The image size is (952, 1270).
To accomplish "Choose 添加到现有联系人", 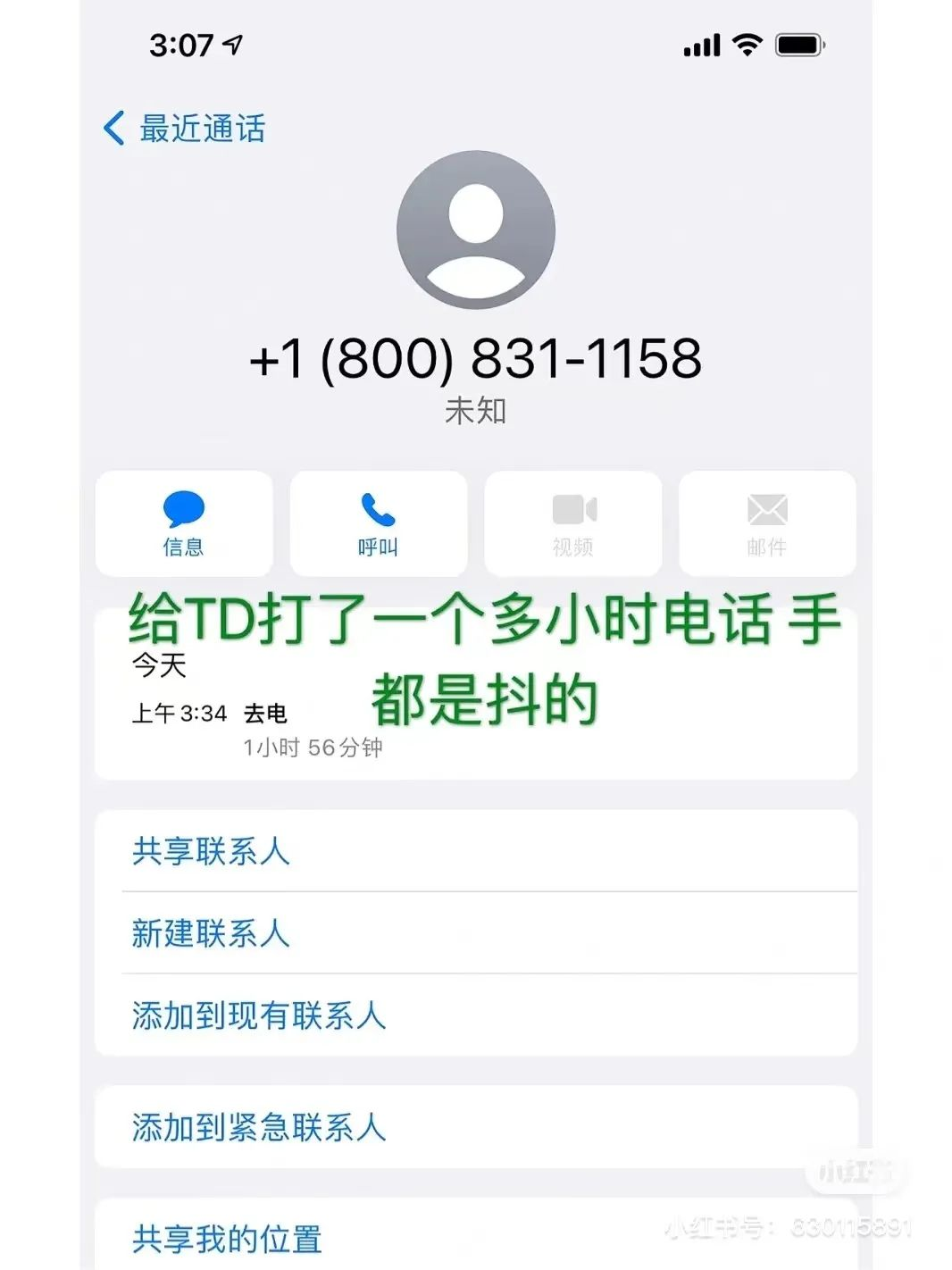I will (x=259, y=1015).
